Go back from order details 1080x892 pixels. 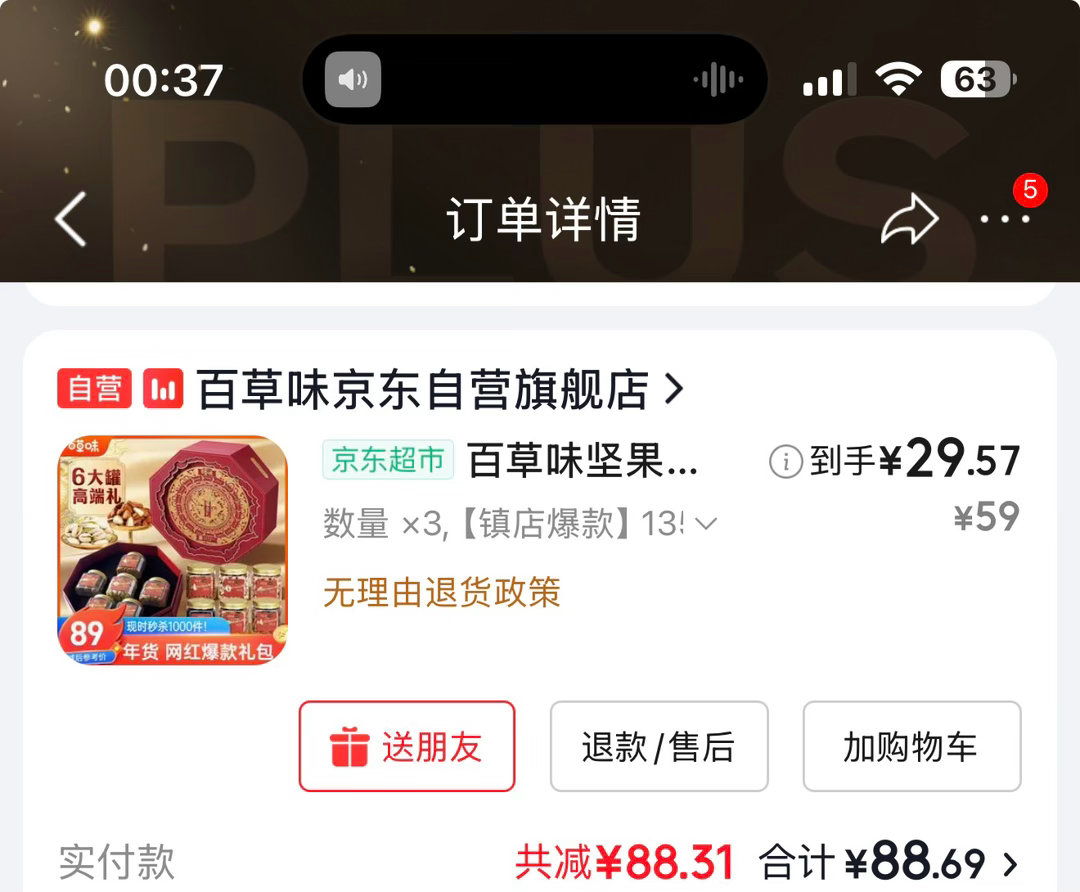[x=71, y=219]
